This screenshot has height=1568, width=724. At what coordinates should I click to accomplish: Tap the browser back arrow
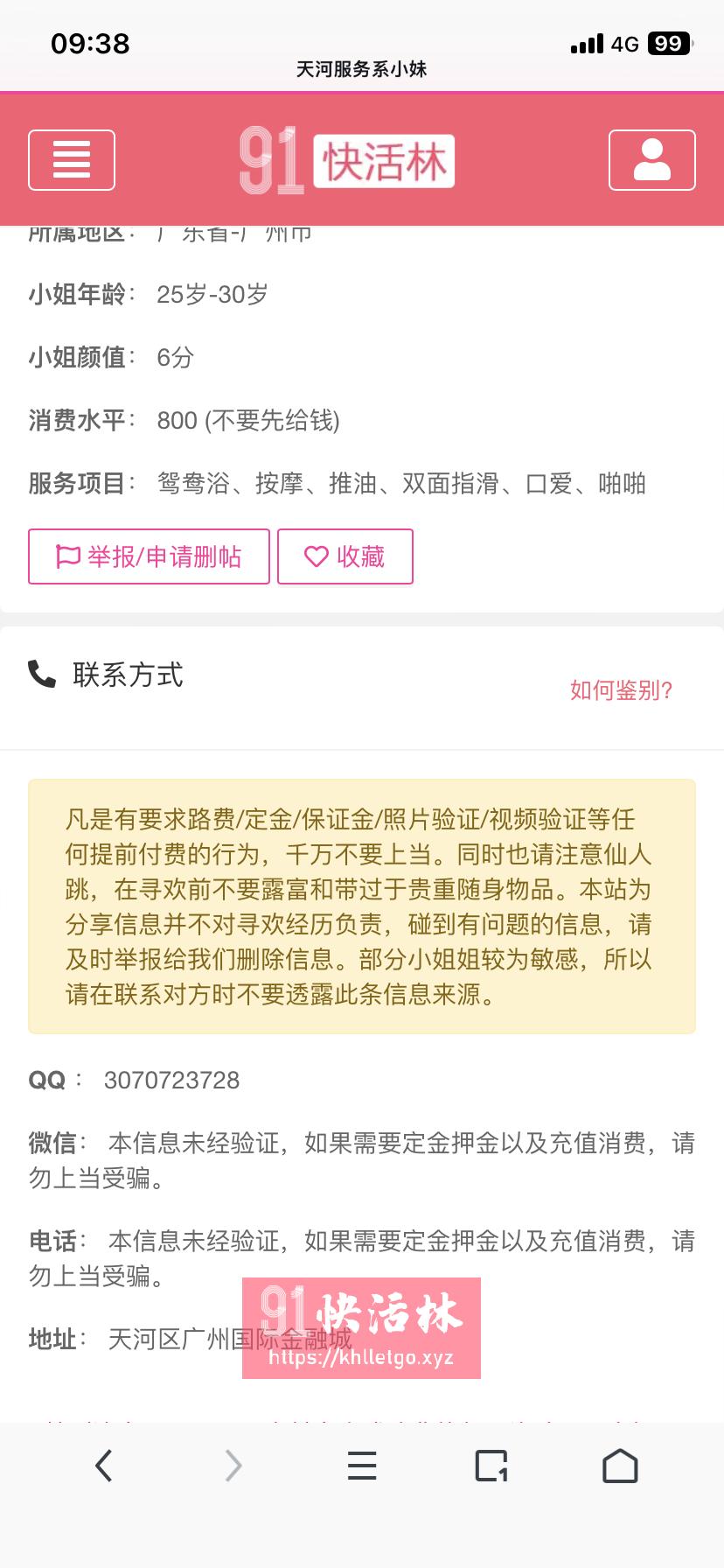coord(103,1466)
